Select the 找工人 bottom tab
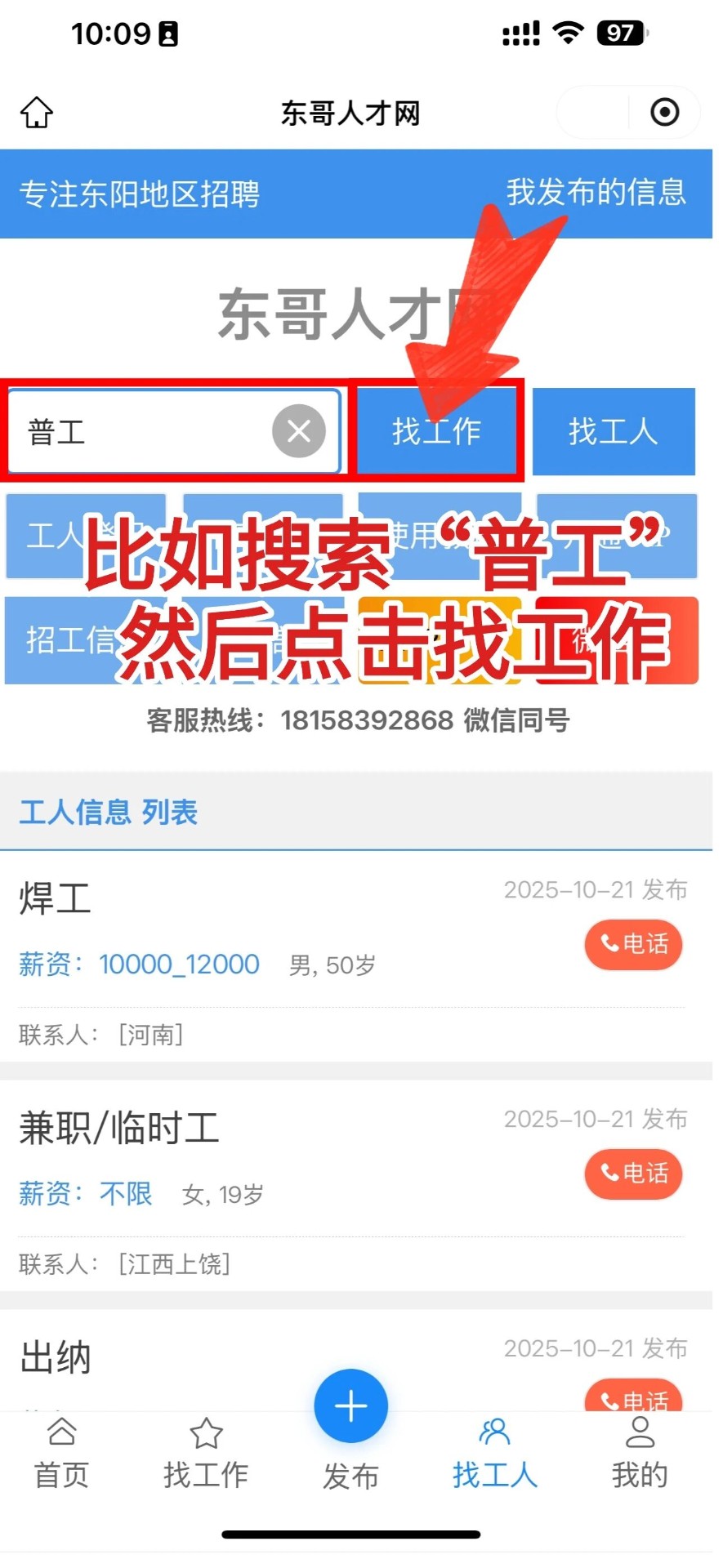This screenshot has width=723, height=1568. (495, 1454)
